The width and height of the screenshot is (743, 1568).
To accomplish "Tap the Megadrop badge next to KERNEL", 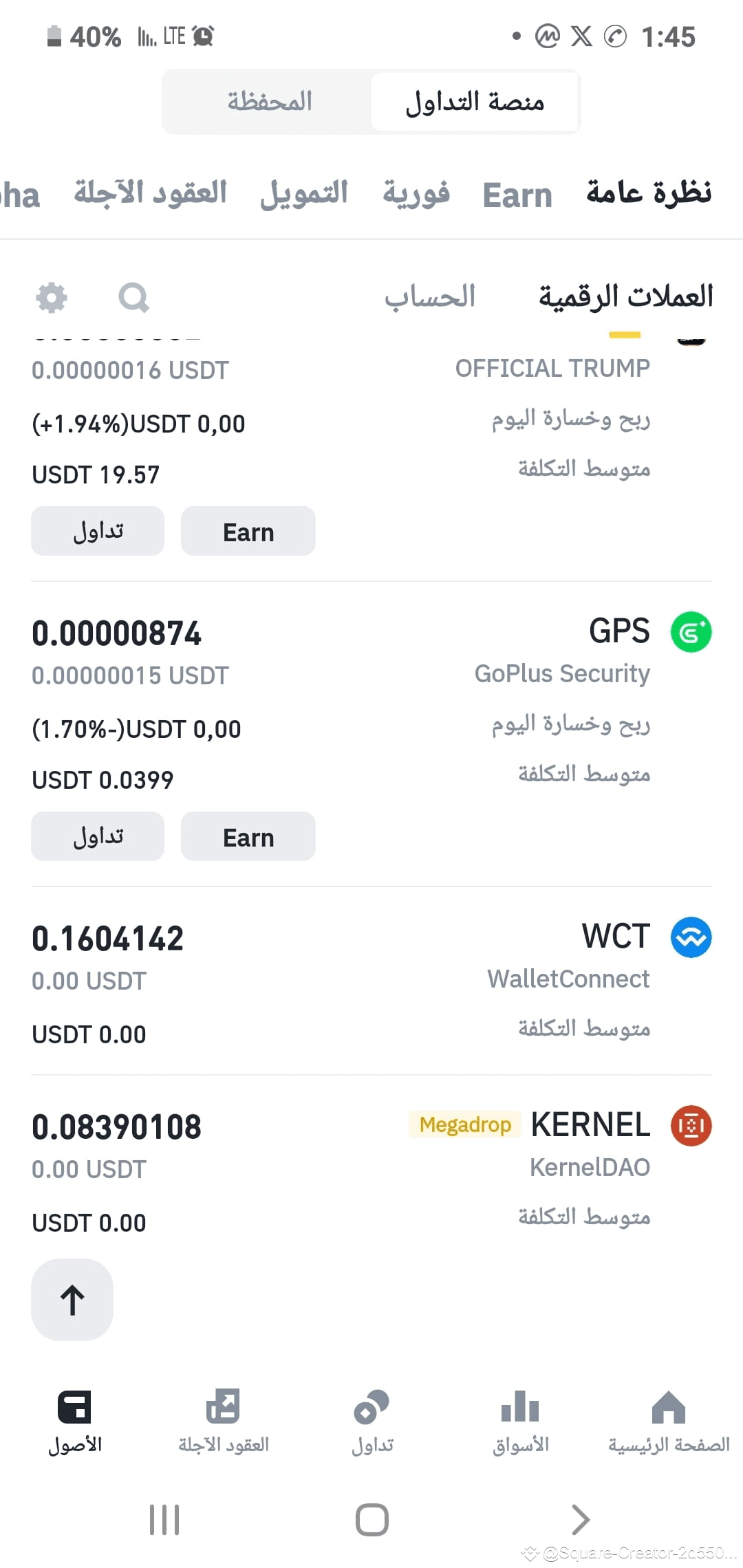I will point(464,1124).
